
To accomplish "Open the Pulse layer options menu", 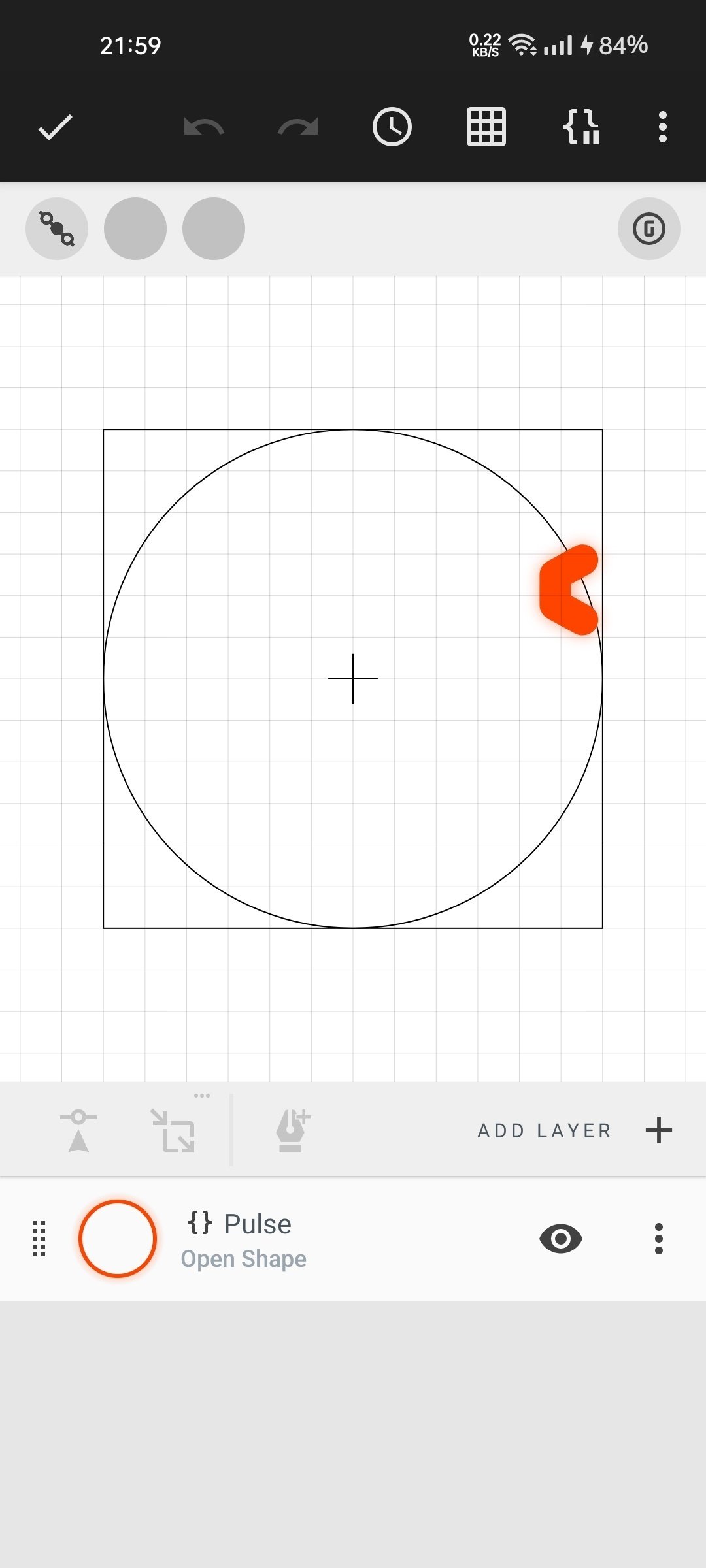I will click(x=659, y=1239).
